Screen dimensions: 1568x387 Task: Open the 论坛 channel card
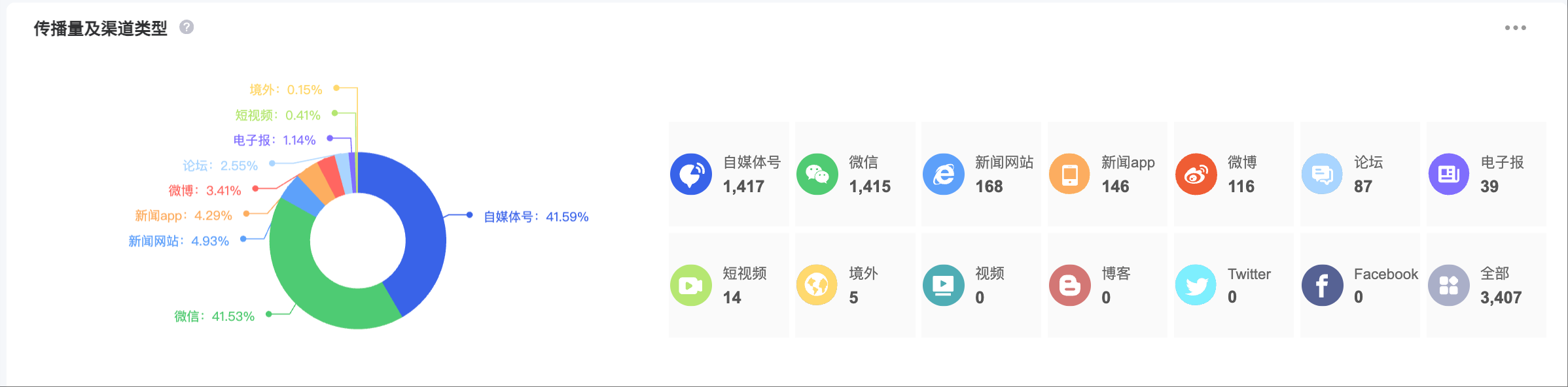pos(1360,175)
